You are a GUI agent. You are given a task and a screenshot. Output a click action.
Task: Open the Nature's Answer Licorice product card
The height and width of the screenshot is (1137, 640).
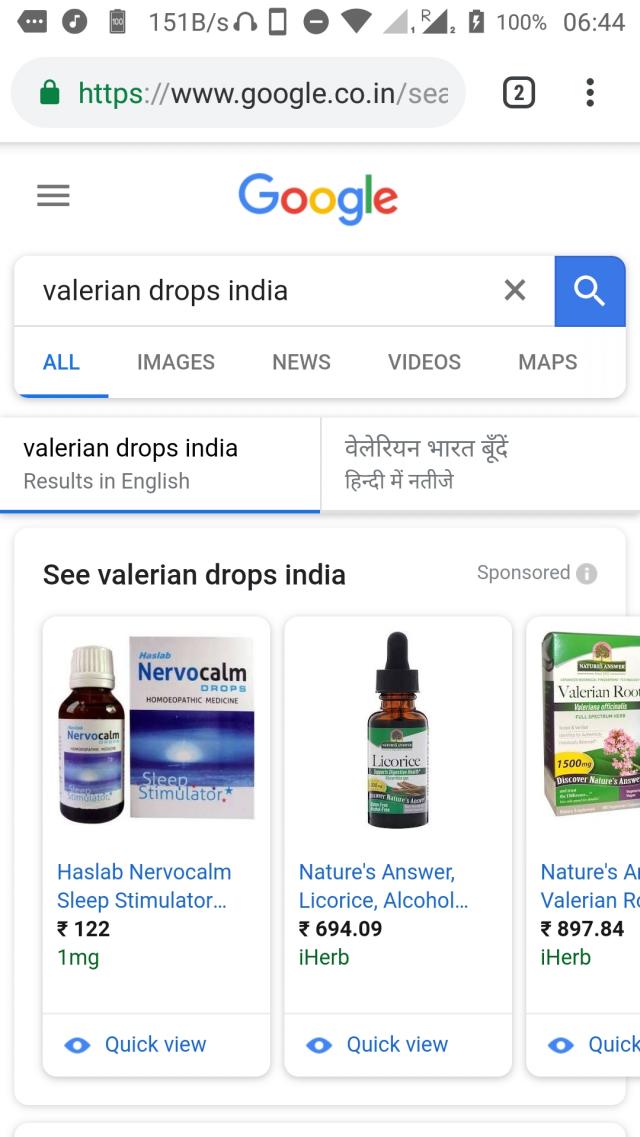click(384, 885)
